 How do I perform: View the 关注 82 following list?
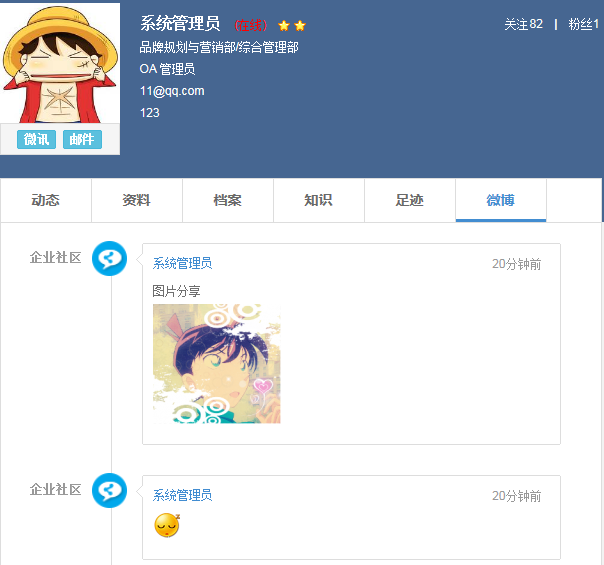(523, 24)
